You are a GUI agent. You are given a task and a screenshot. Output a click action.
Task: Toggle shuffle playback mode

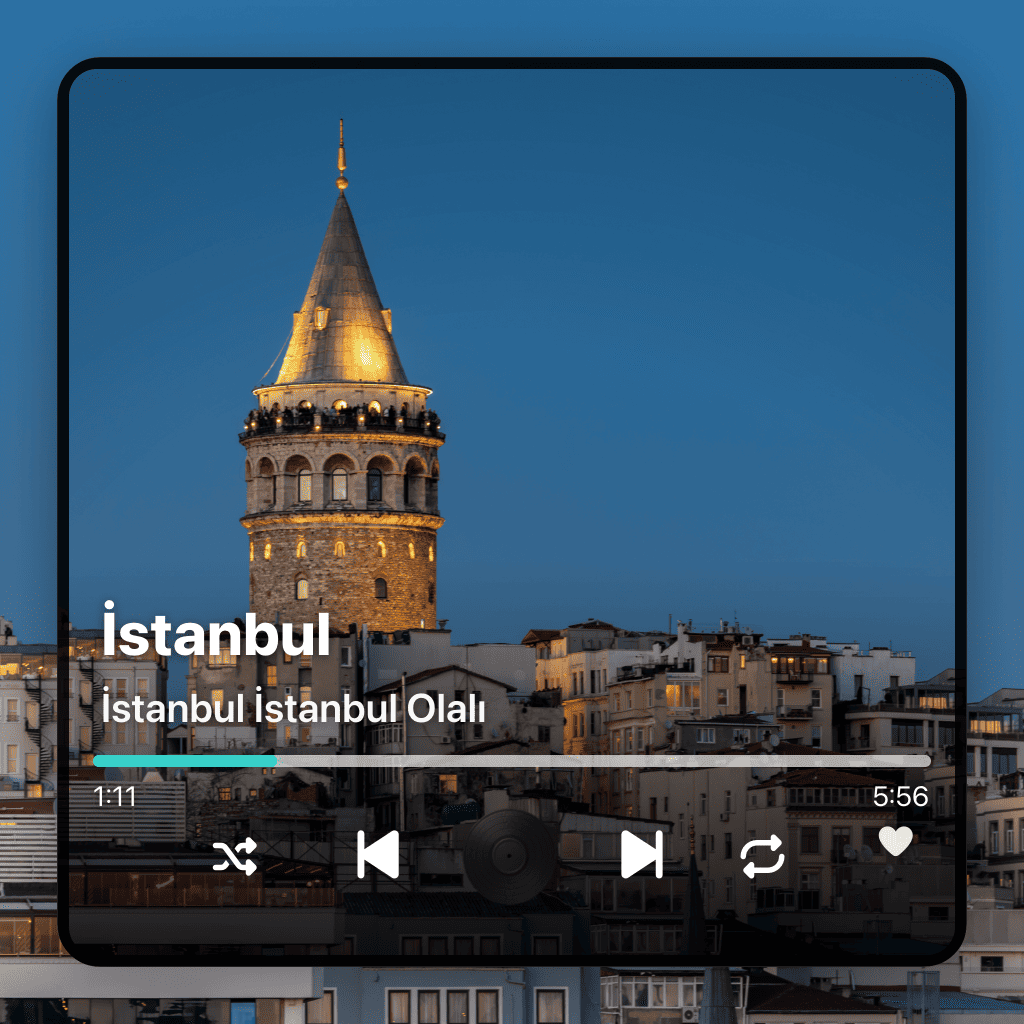coord(235,857)
